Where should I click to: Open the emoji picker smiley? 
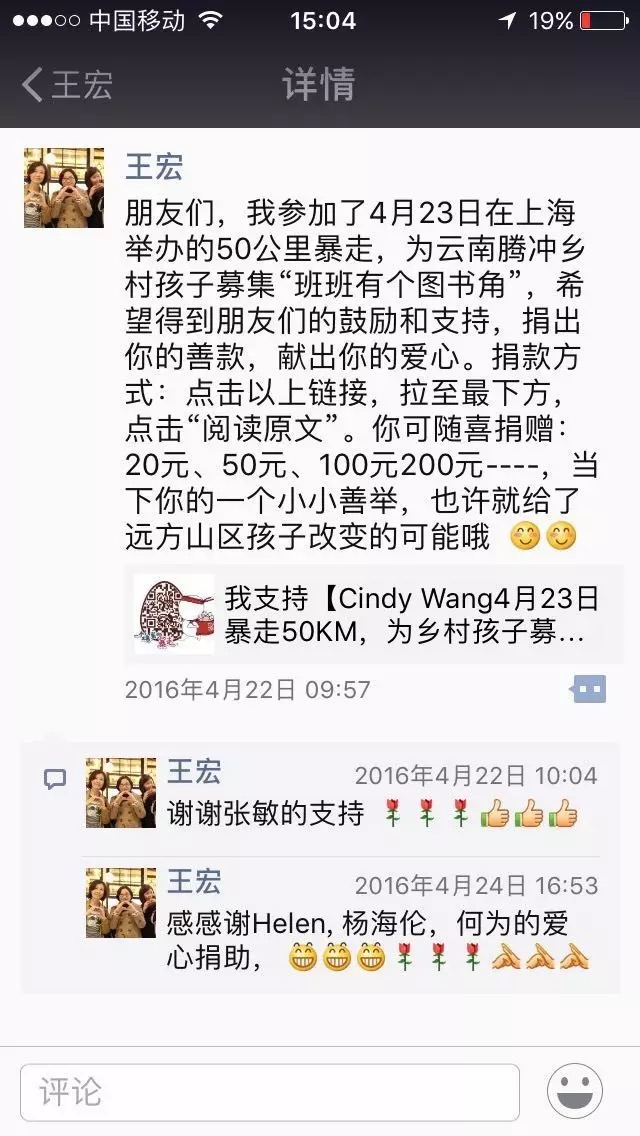[x=575, y=1091]
